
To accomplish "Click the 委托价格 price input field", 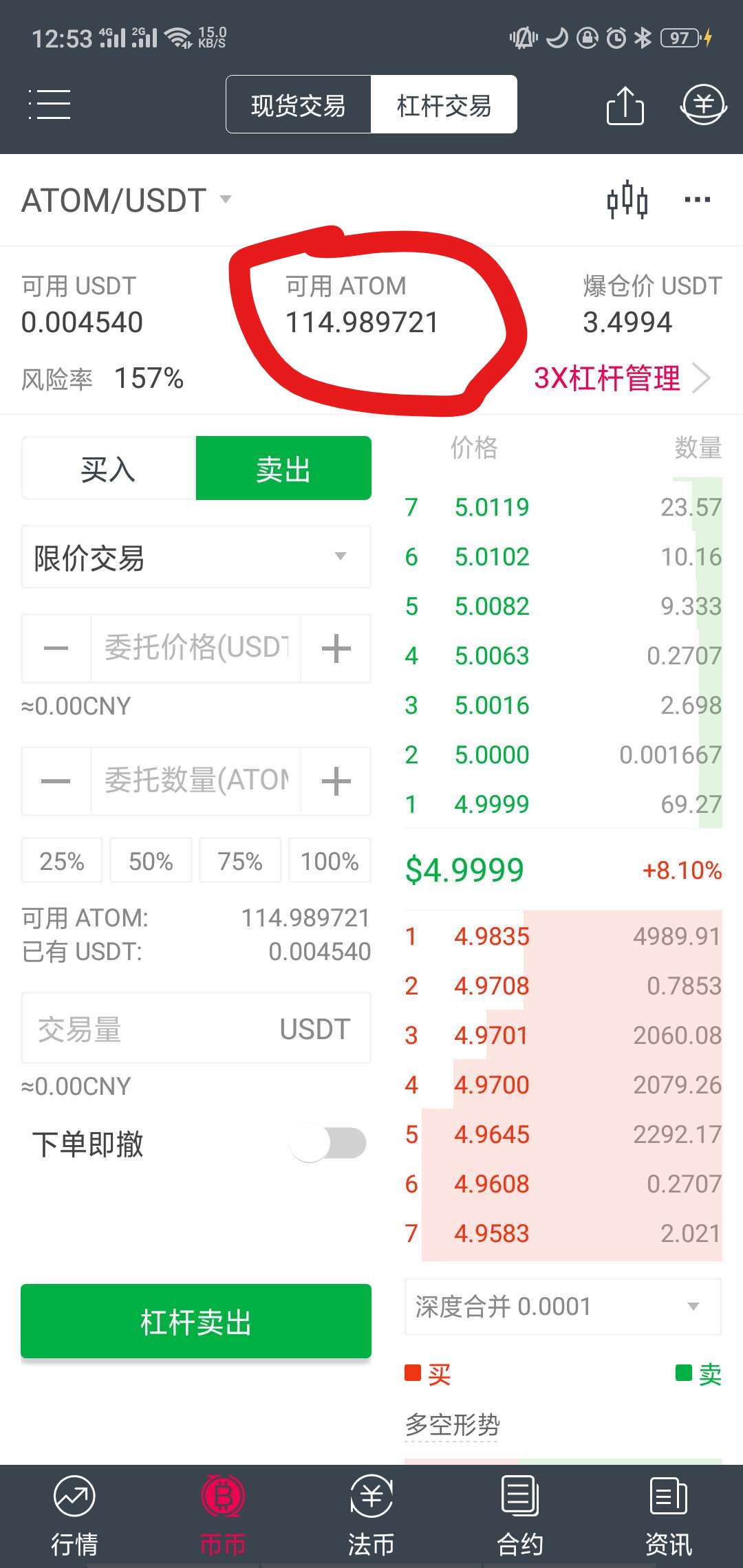I will click(x=195, y=648).
